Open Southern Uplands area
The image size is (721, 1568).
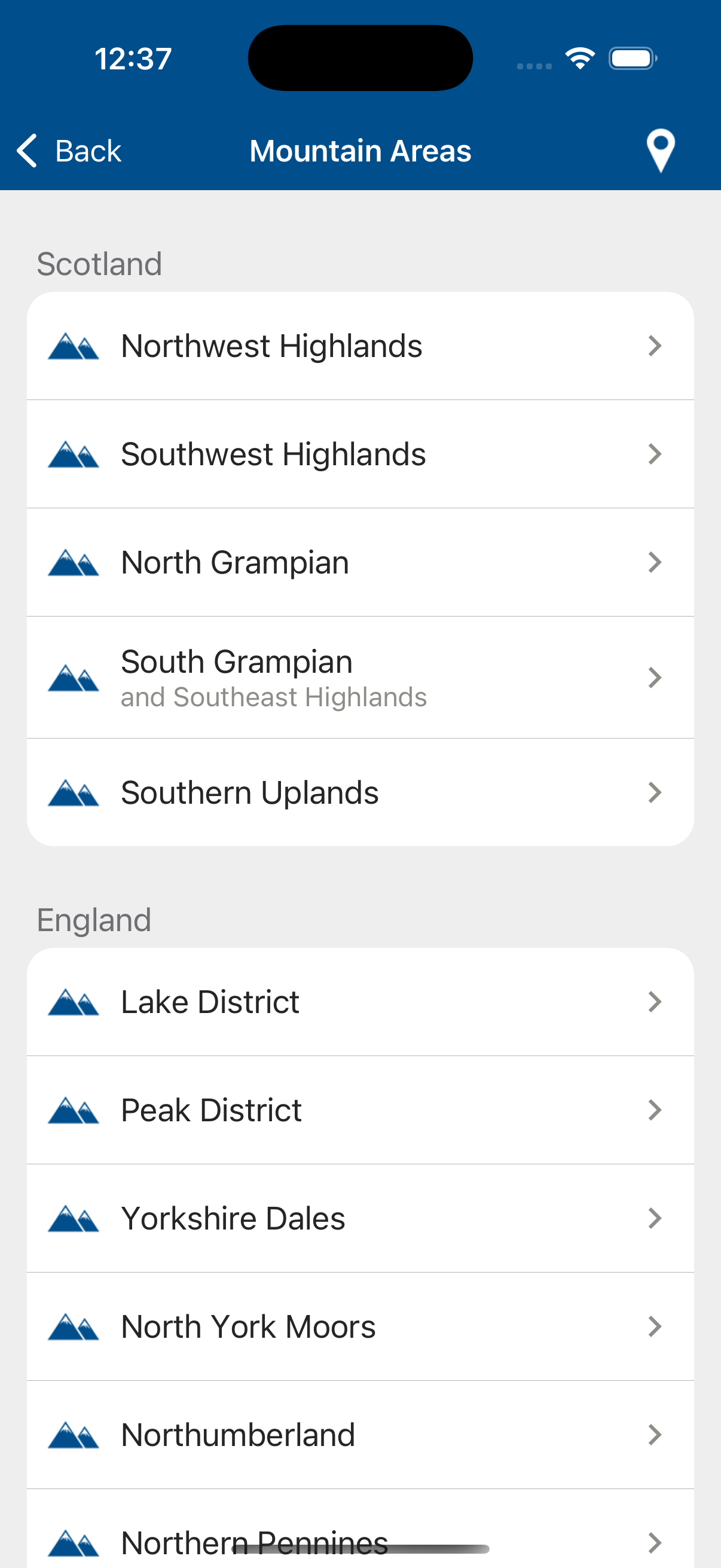360,792
